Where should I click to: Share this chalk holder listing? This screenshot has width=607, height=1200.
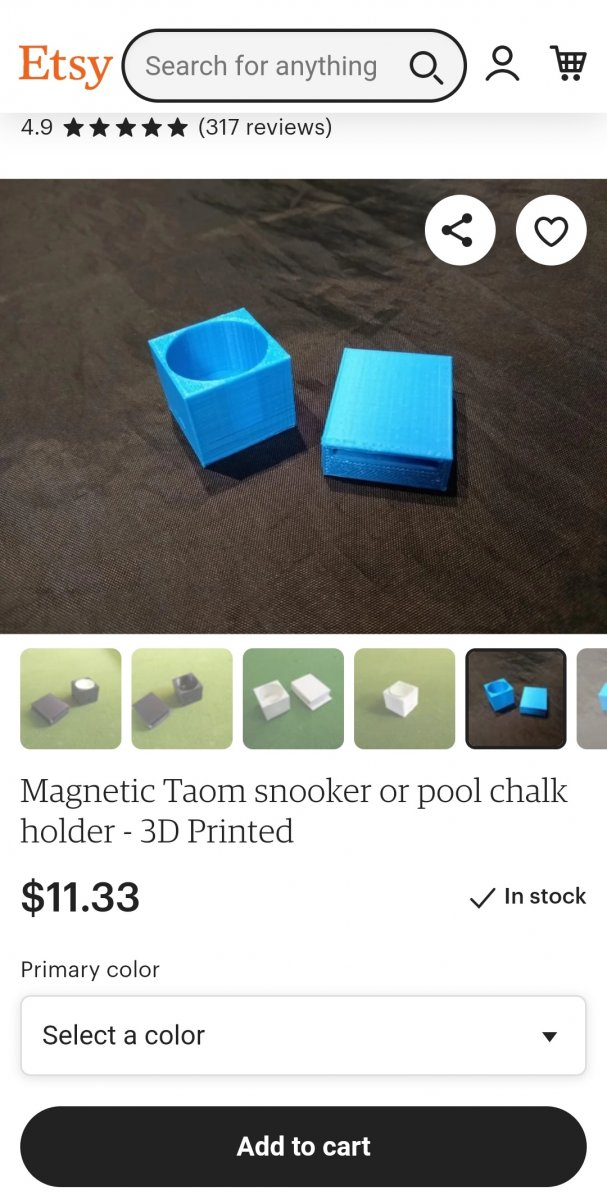pyautogui.click(x=460, y=231)
